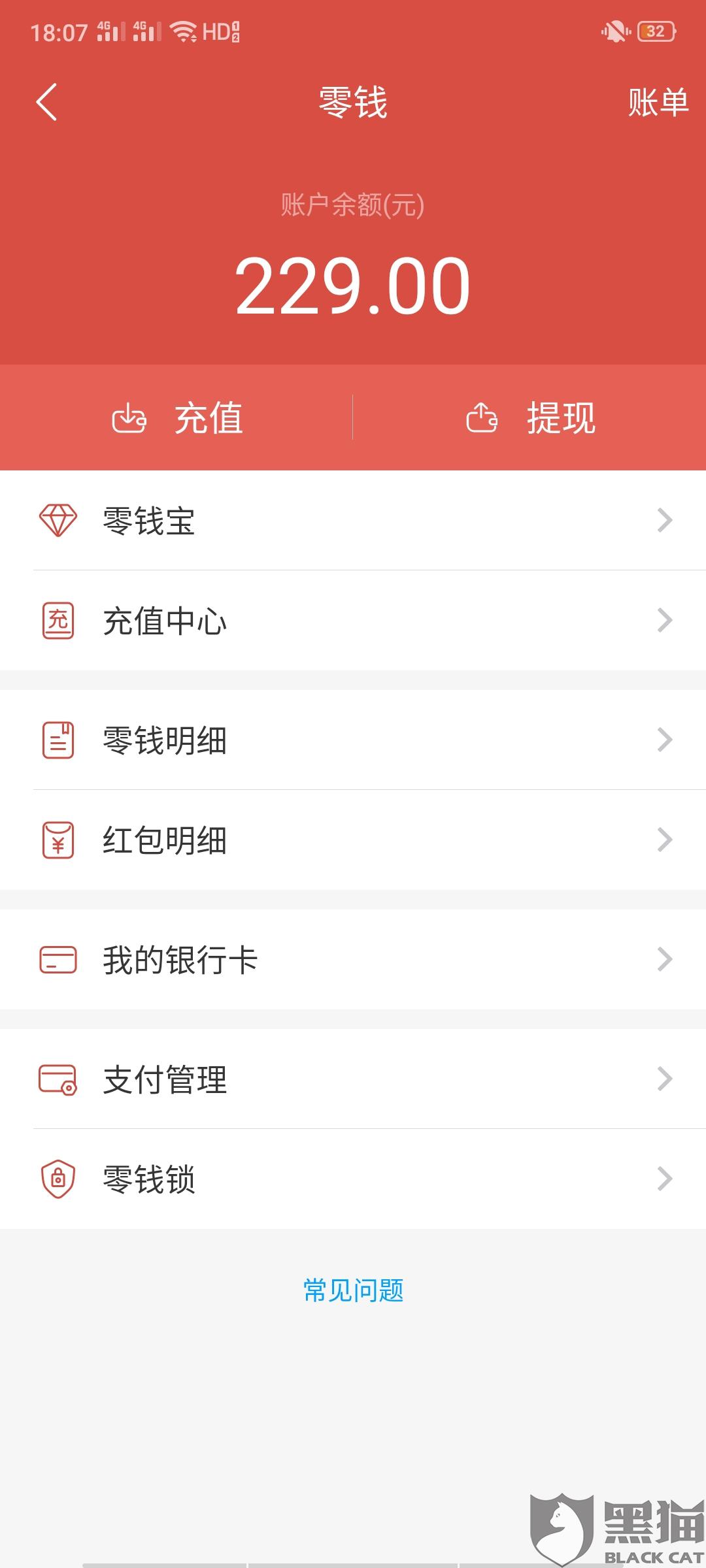Screen dimensions: 706x1568
Task: Open the 零钱锁 shield lock icon
Action: [x=59, y=1179]
